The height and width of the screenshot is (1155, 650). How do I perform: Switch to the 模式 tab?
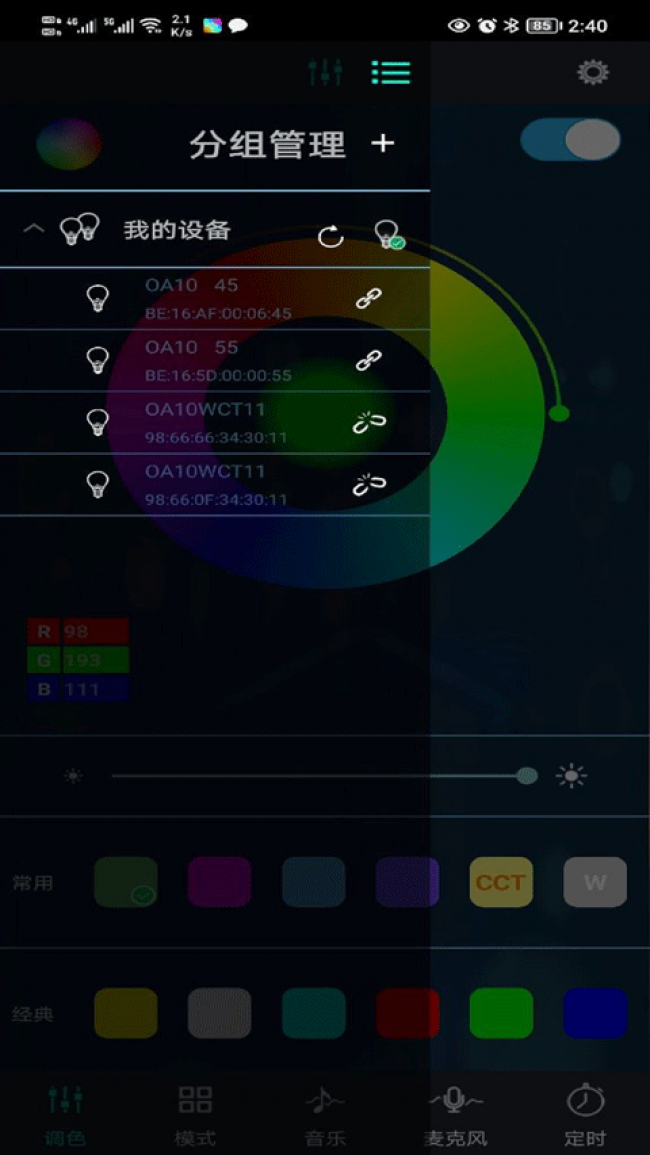coord(195,1115)
